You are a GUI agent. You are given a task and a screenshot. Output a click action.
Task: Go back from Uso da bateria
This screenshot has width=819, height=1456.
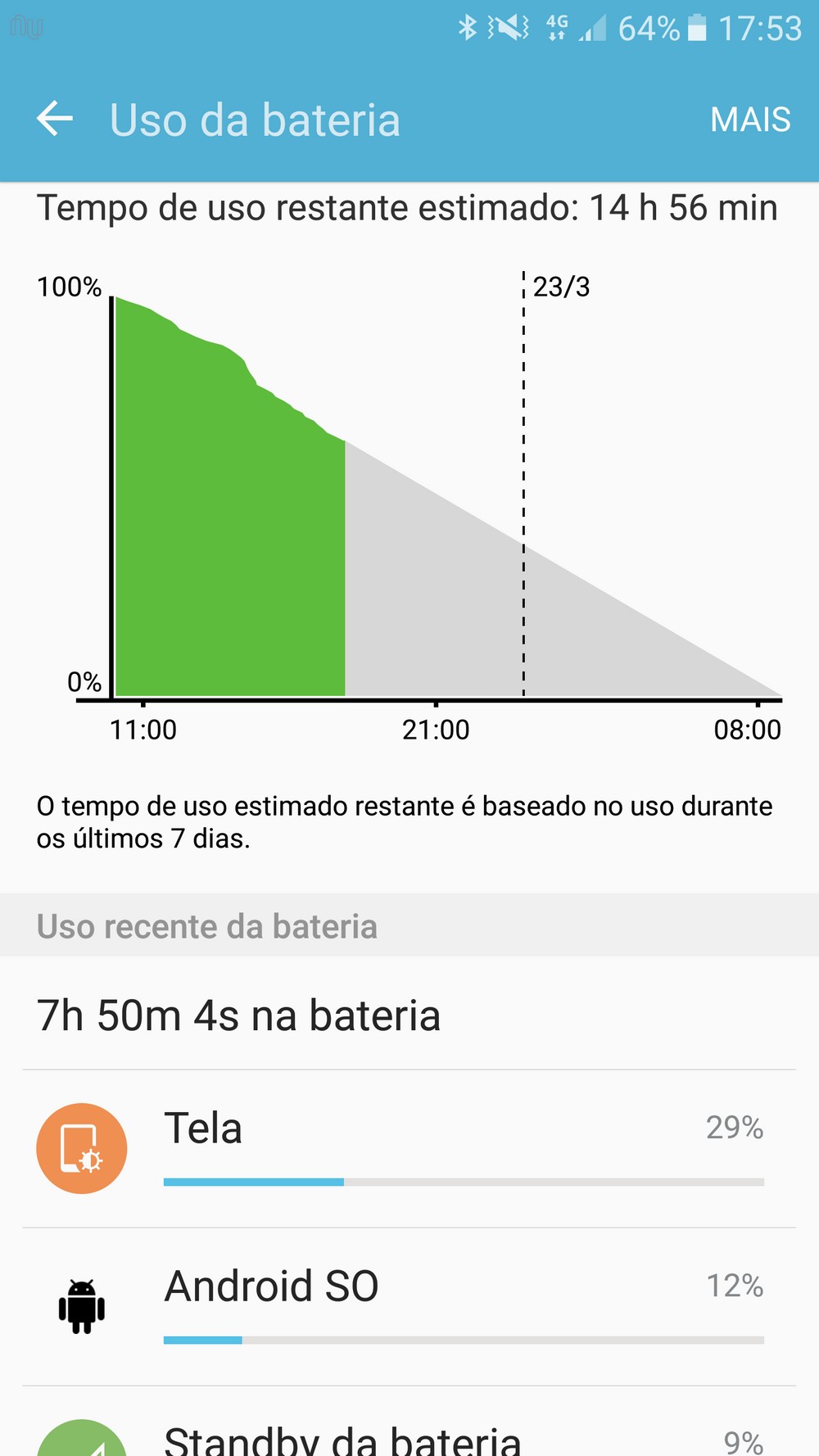tap(55, 120)
